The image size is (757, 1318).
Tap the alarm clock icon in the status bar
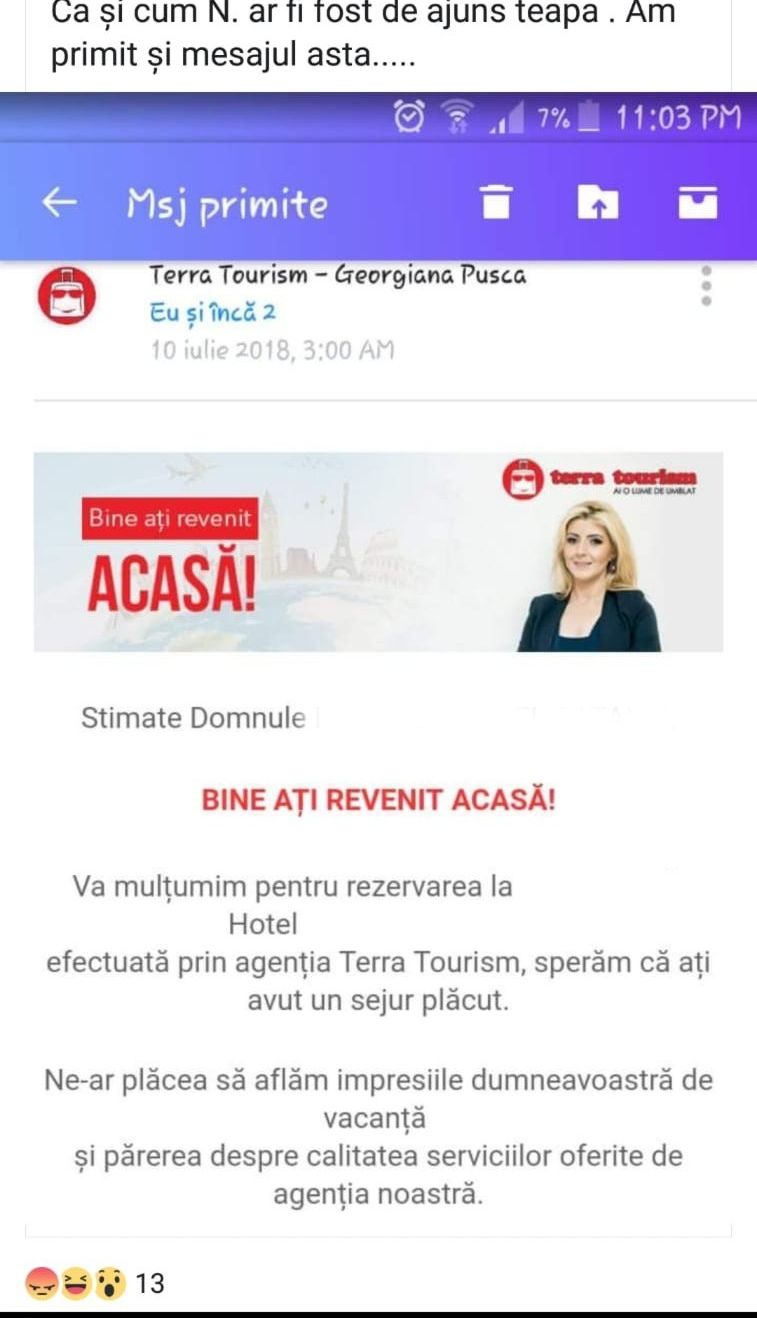click(x=411, y=117)
